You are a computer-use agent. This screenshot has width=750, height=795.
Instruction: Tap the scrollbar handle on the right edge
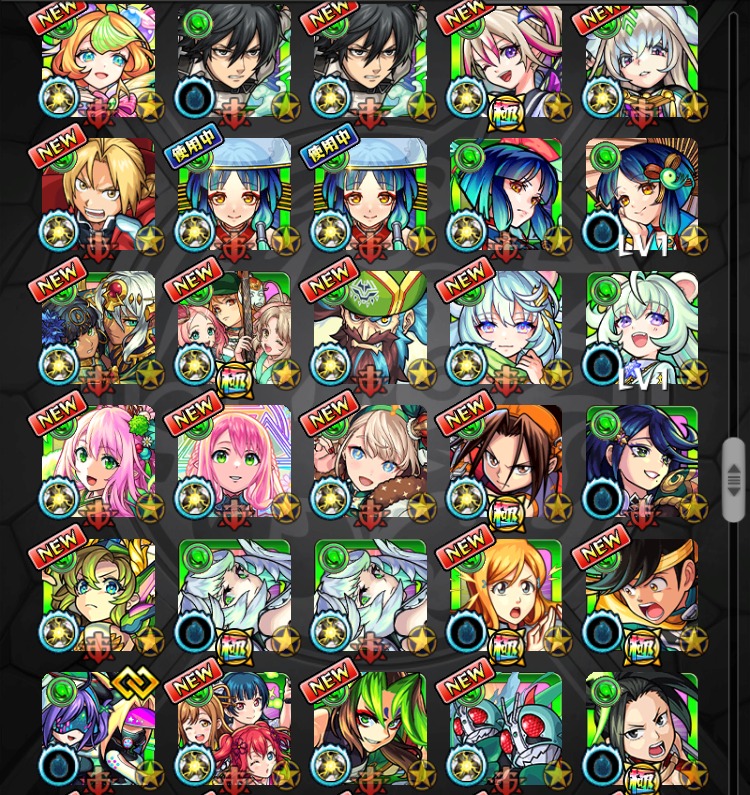[733, 478]
